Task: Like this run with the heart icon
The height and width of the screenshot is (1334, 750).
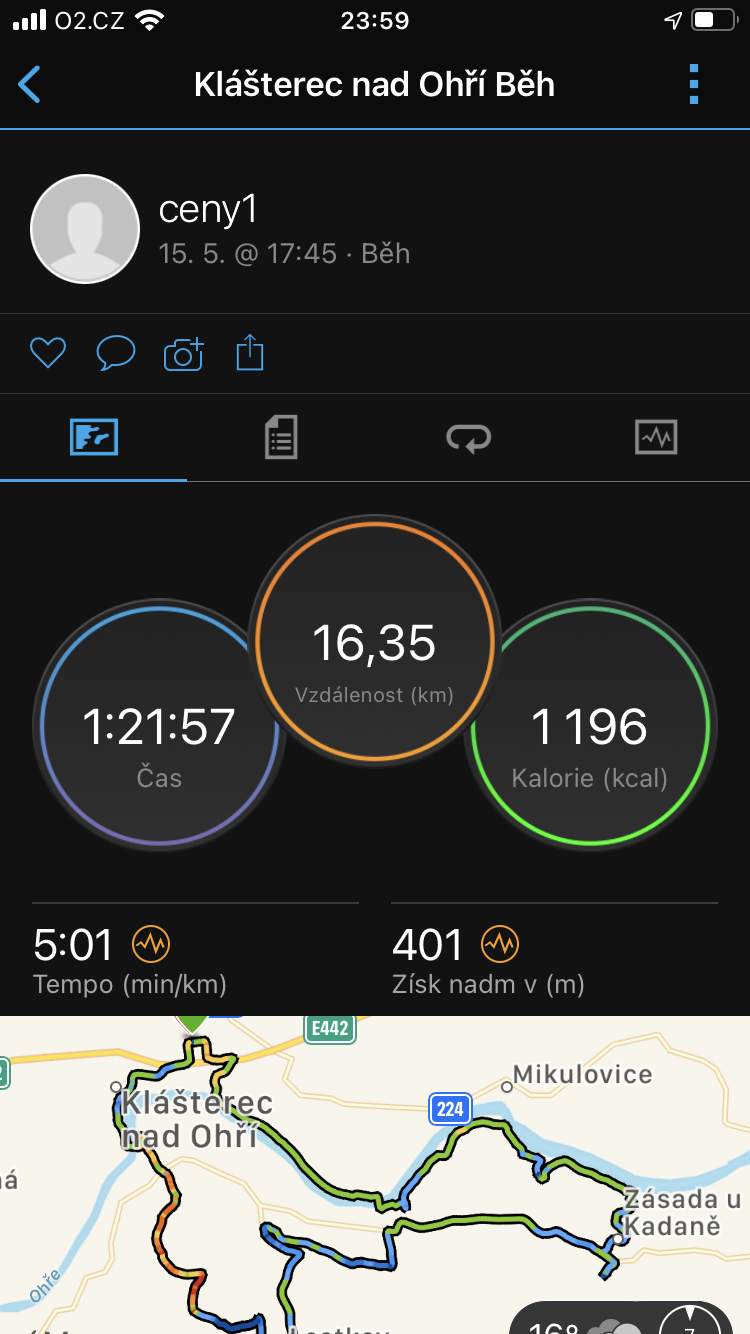Action: click(47, 352)
